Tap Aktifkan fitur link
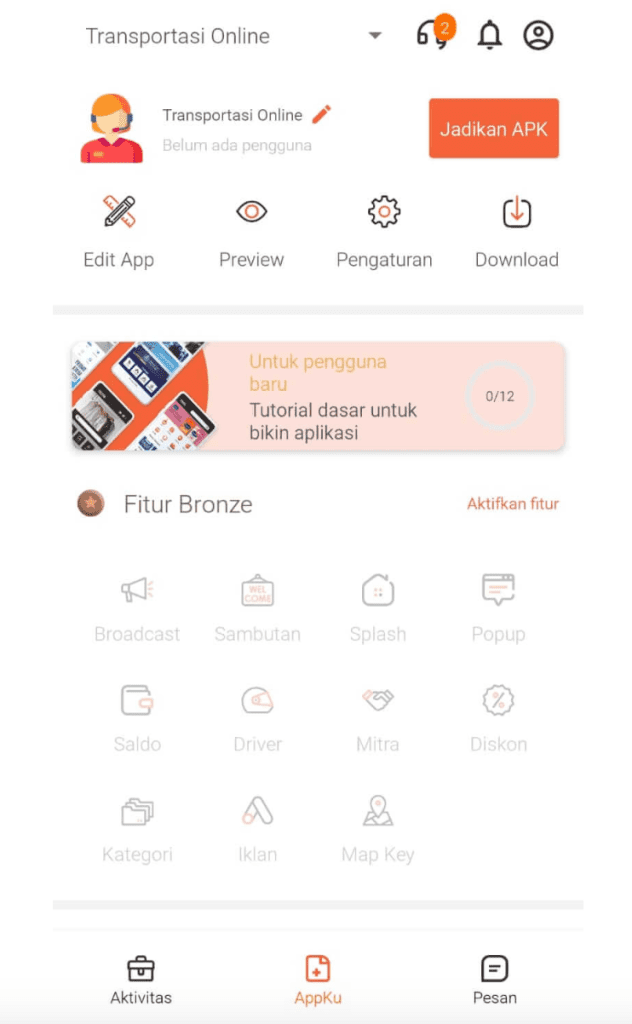632x1024 pixels. 512,504
